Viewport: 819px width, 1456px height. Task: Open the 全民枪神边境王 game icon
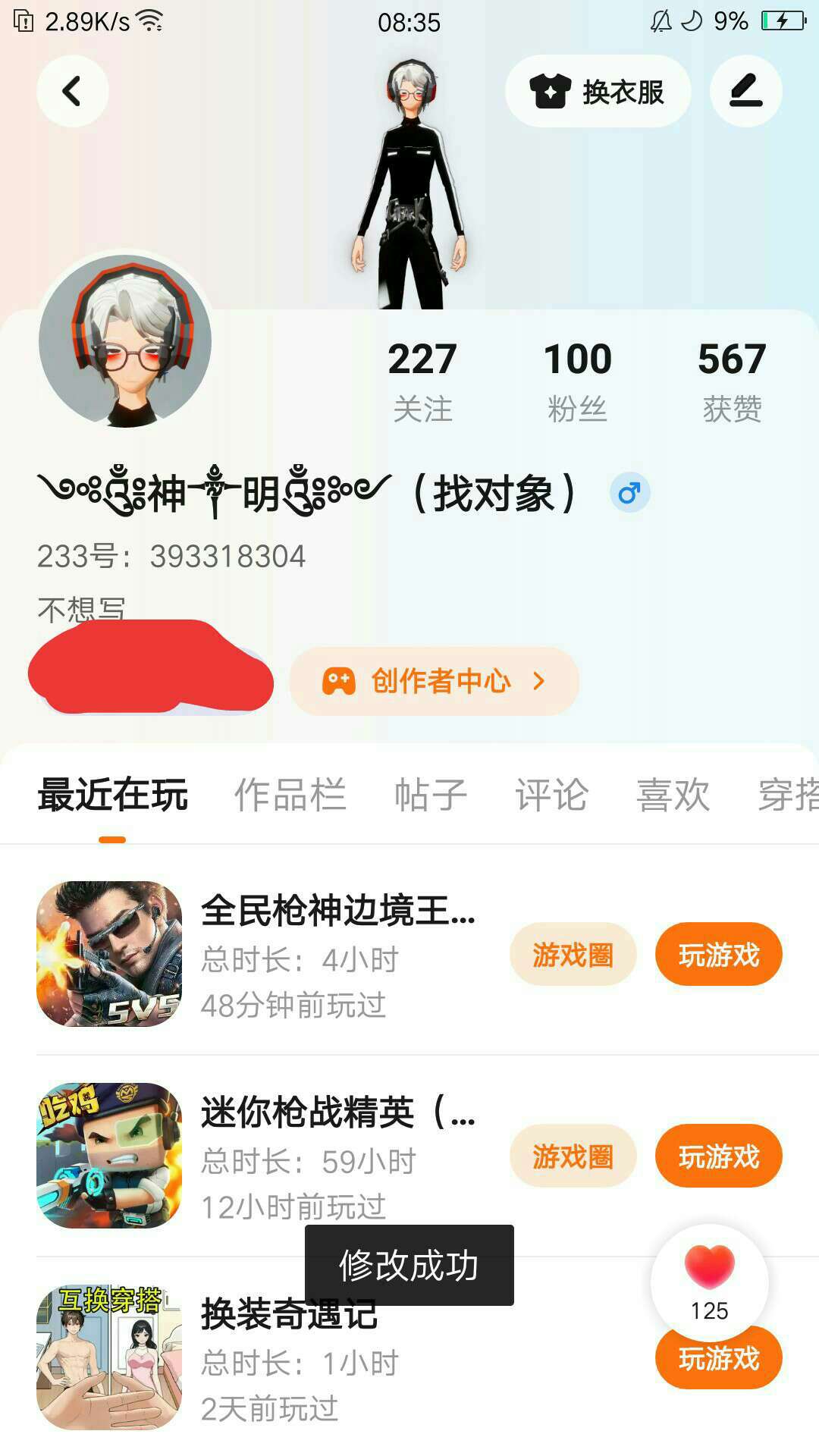point(109,954)
